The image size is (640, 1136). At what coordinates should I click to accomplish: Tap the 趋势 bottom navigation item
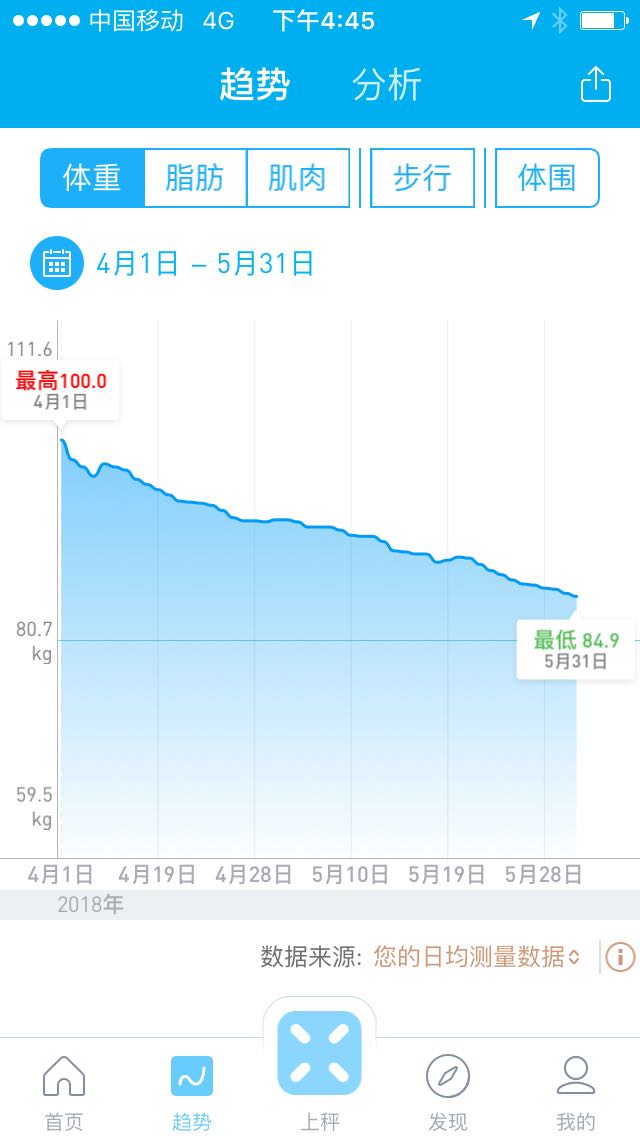click(x=192, y=1093)
